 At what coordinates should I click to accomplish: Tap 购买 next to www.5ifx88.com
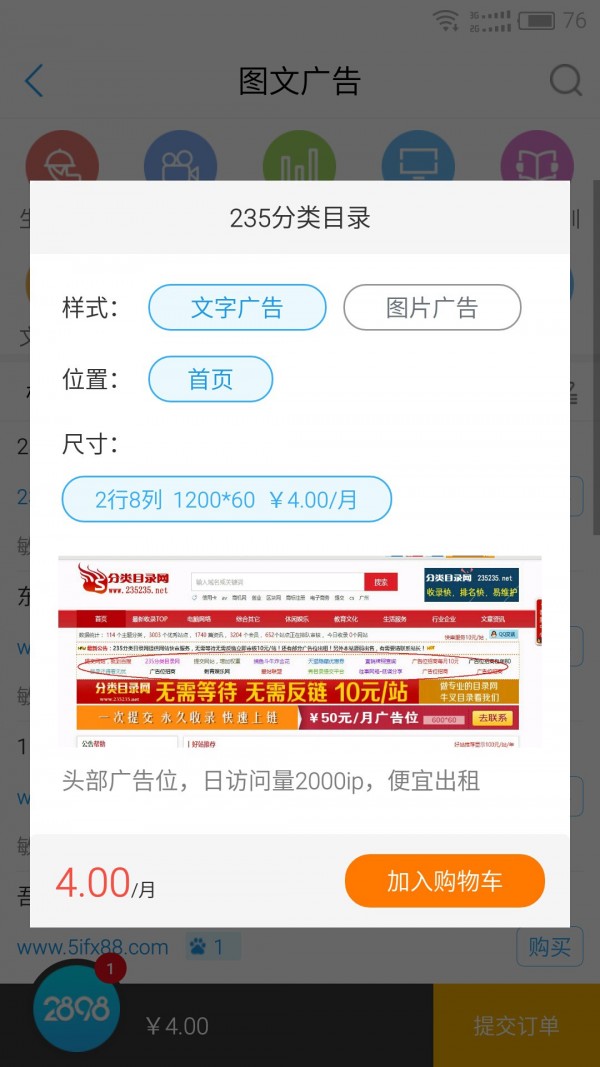[549, 947]
